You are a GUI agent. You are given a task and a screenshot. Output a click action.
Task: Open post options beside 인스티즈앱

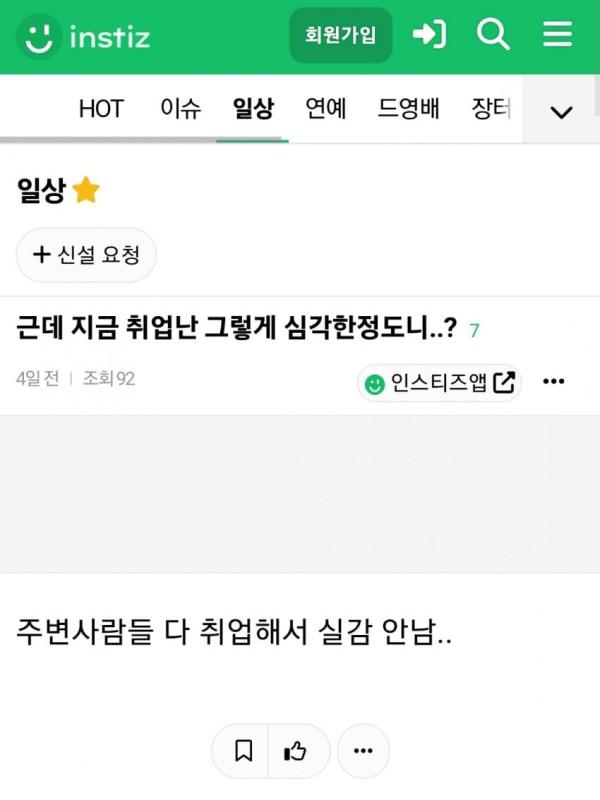[554, 381]
